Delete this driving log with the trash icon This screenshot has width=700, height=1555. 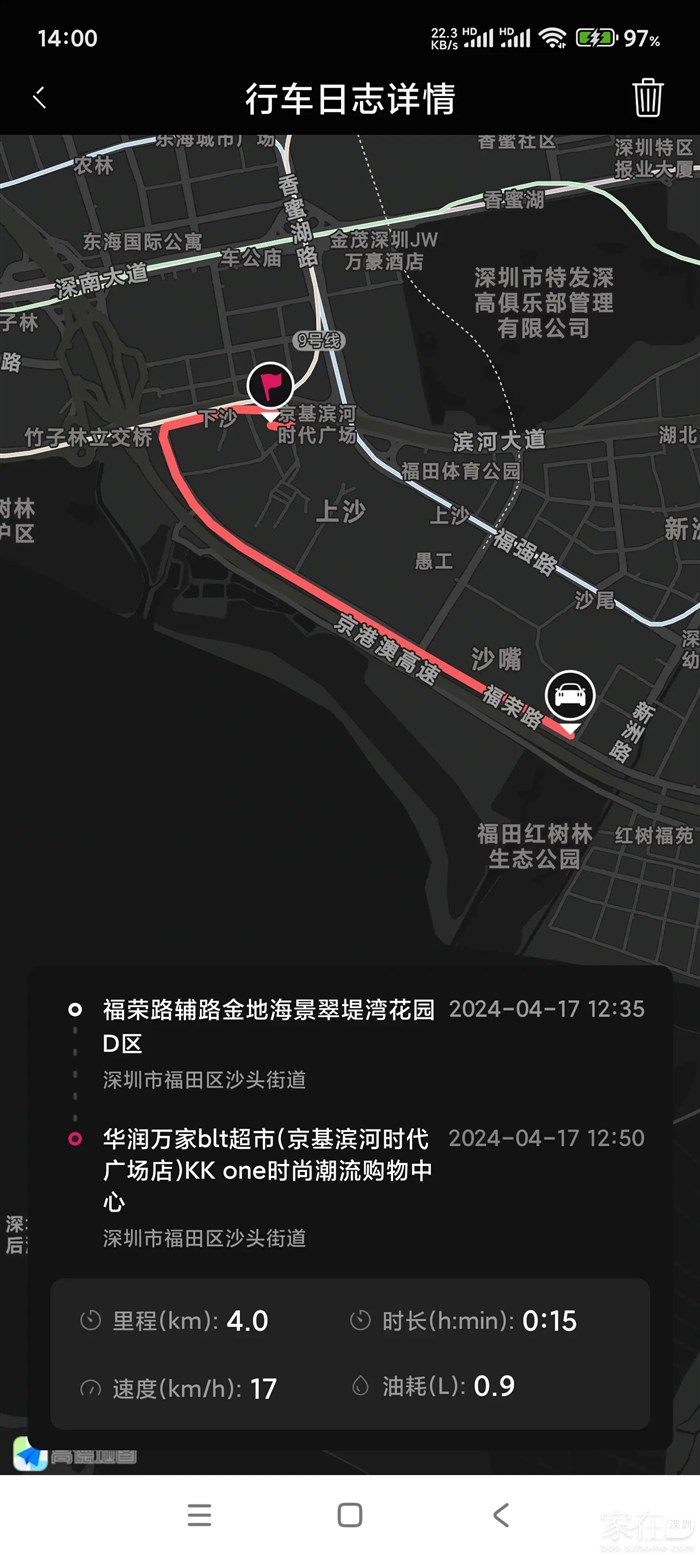(647, 98)
